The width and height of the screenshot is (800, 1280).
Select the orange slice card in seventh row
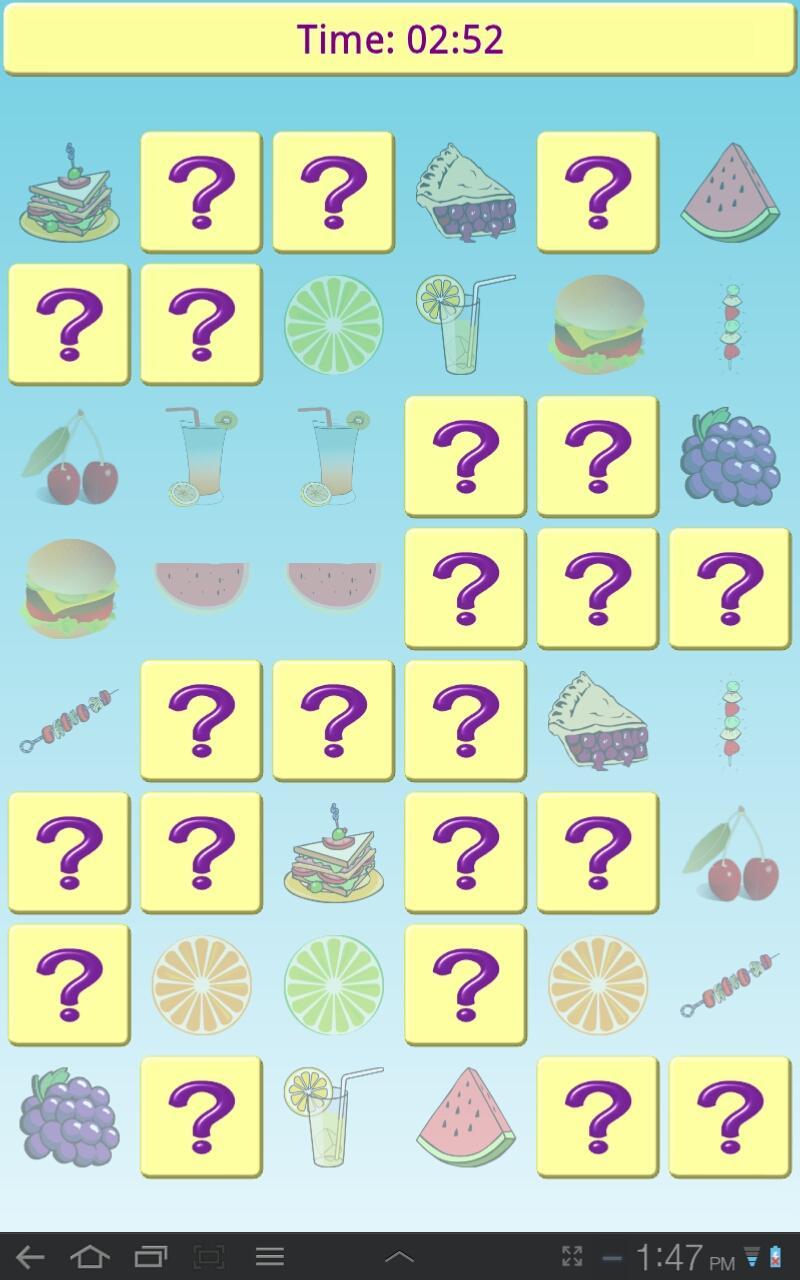(201, 985)
